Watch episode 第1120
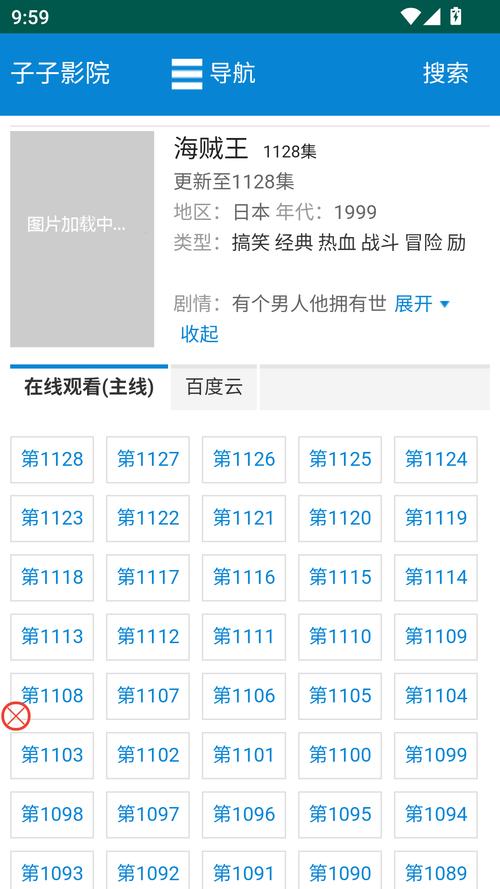 point(340,518)
